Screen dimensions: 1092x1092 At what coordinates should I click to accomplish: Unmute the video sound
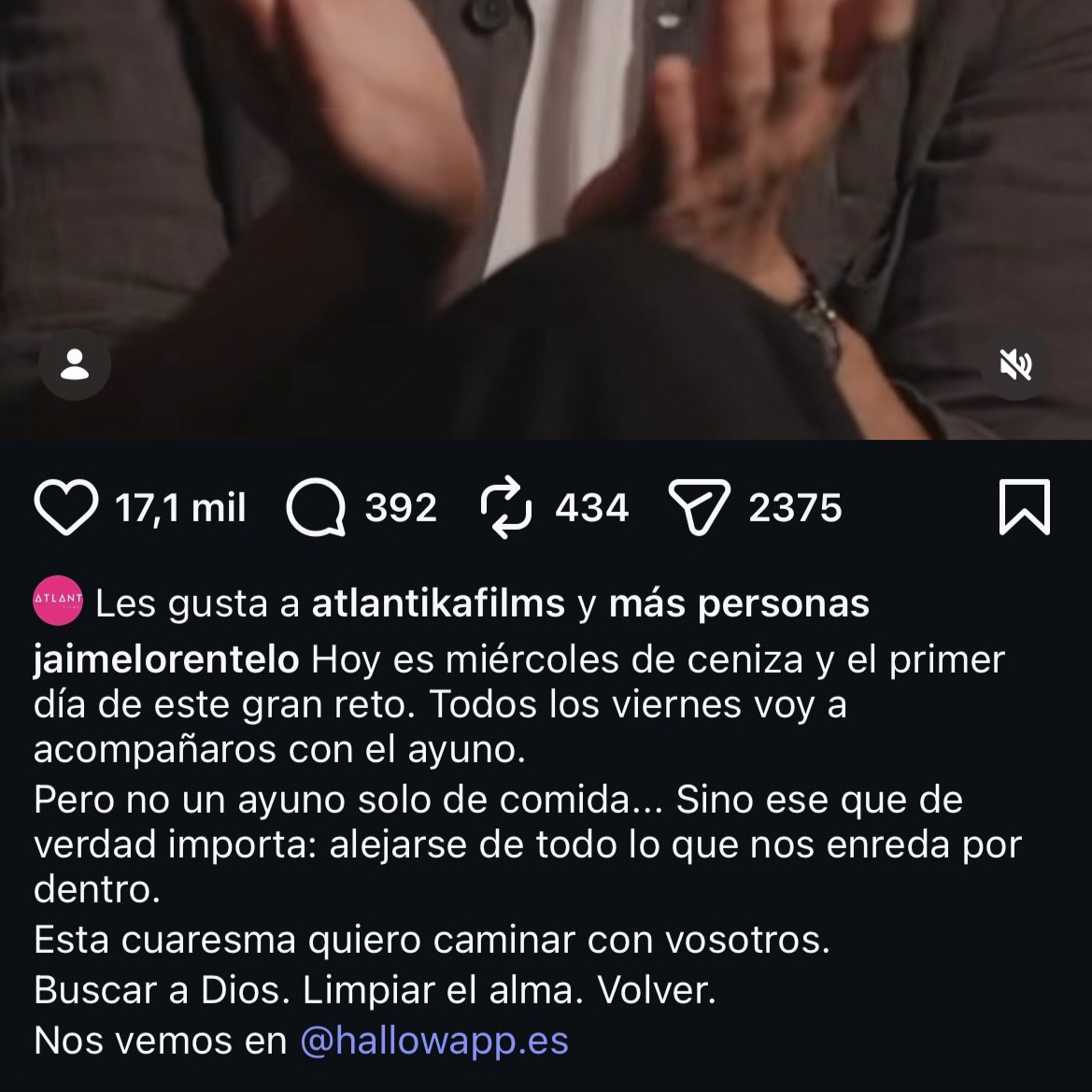click(x=1015, y=365)
